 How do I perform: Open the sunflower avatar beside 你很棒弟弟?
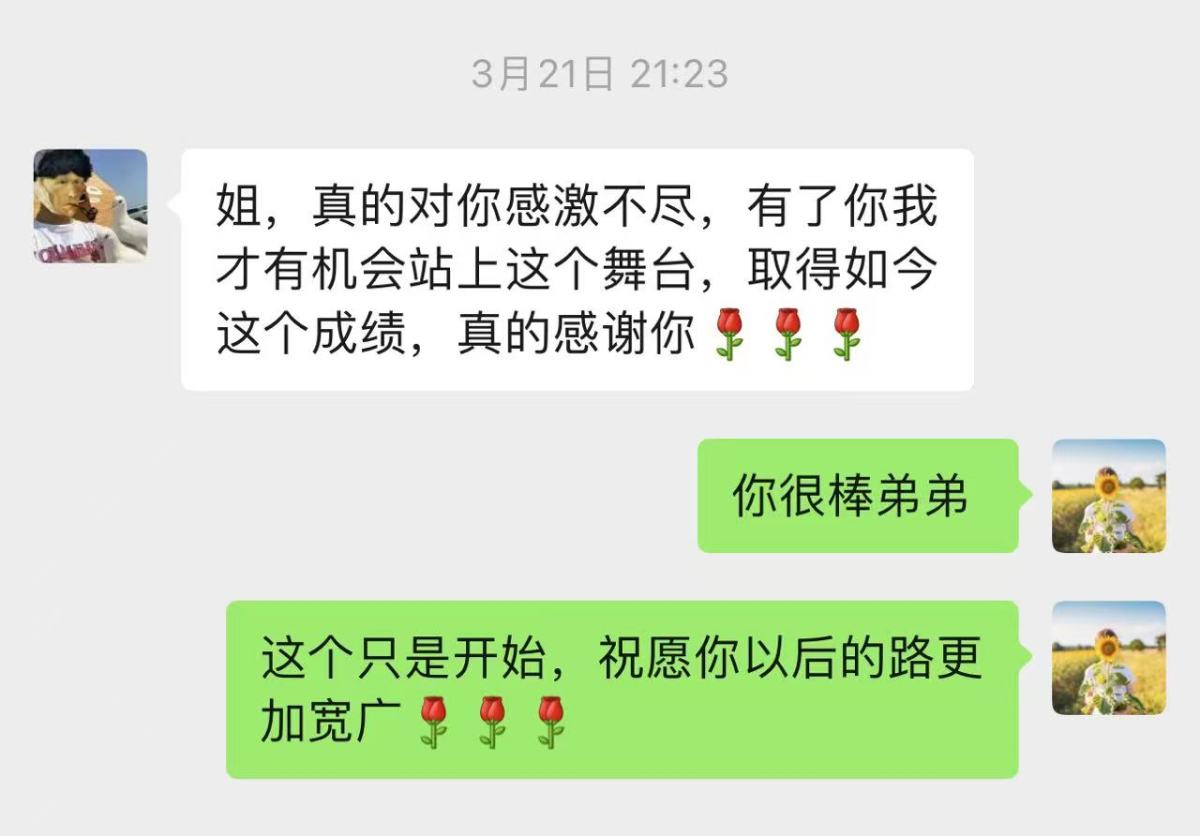pos(1108,496)
